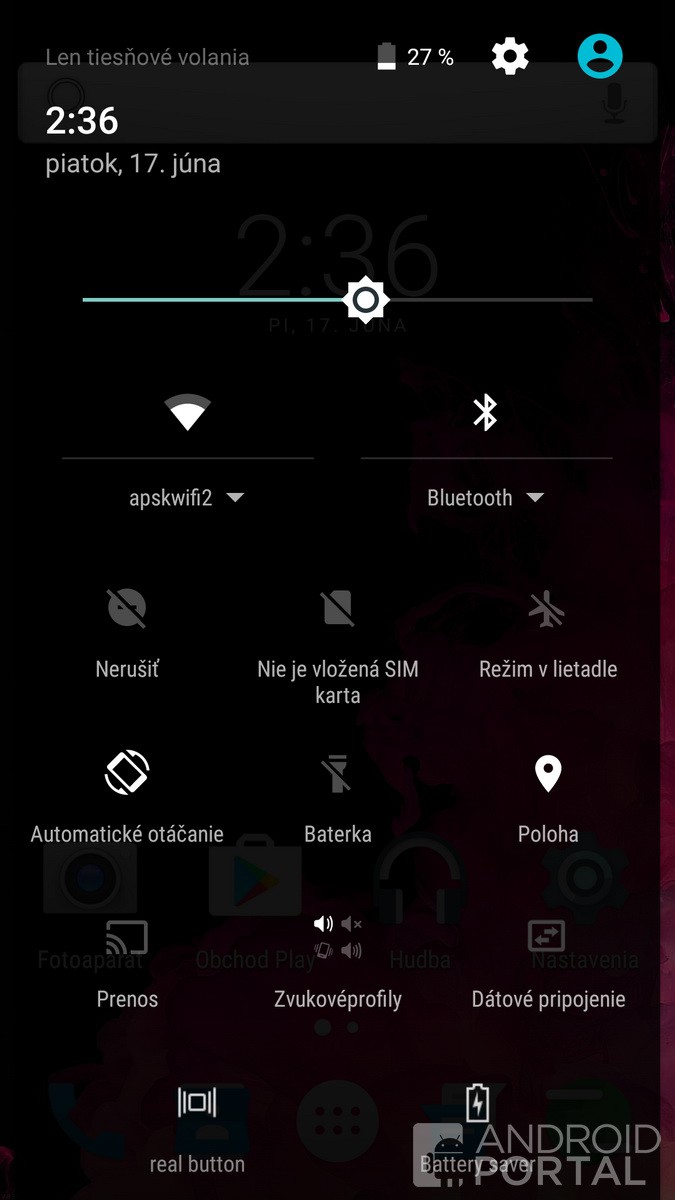Image resolution: width=675 pixels, height=1200 pixels.
Task: Enable Nerušiť do-not-disturb mode
Action: [127, 608]
